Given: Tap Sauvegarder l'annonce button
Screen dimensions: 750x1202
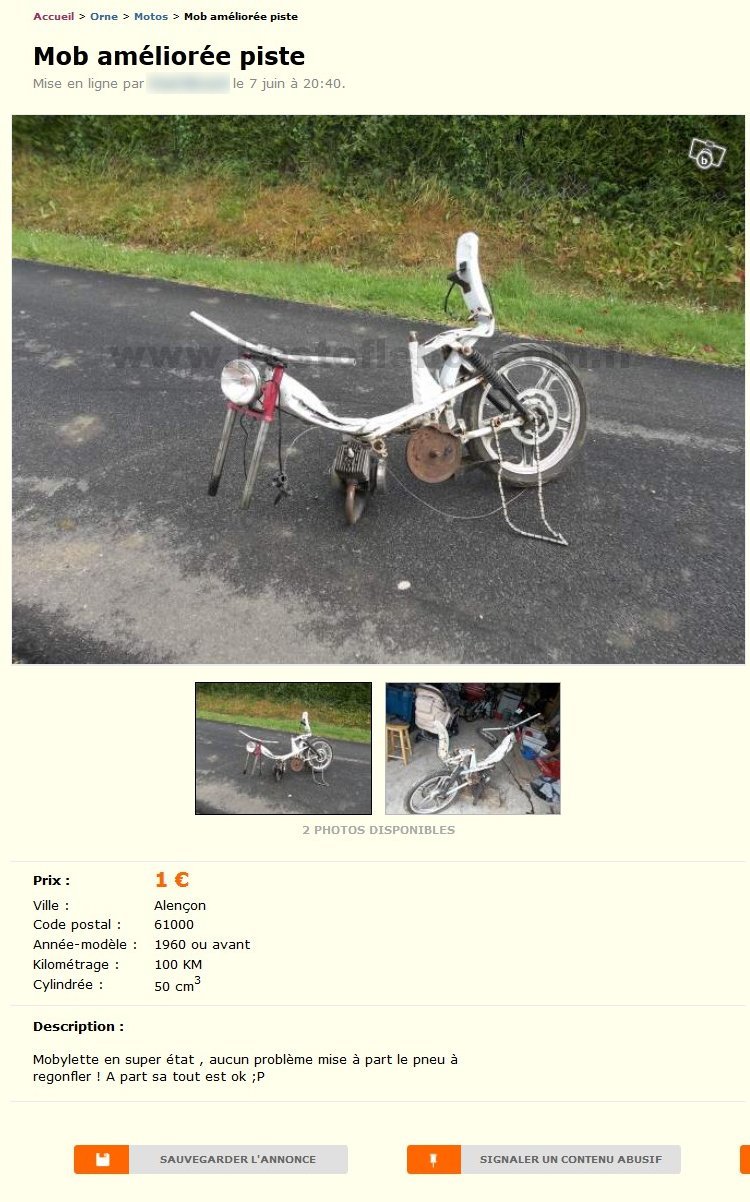Looking at the screenshot, I should click(x=211, y=1160).
